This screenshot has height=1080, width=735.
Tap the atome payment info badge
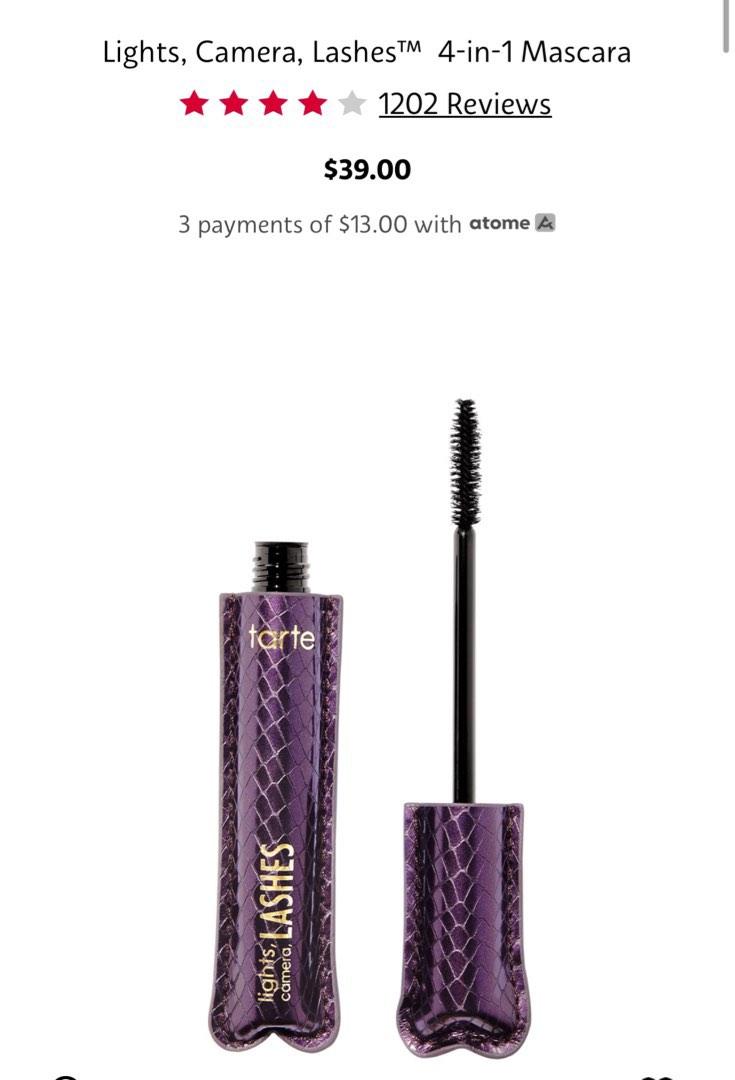(511, 223)
